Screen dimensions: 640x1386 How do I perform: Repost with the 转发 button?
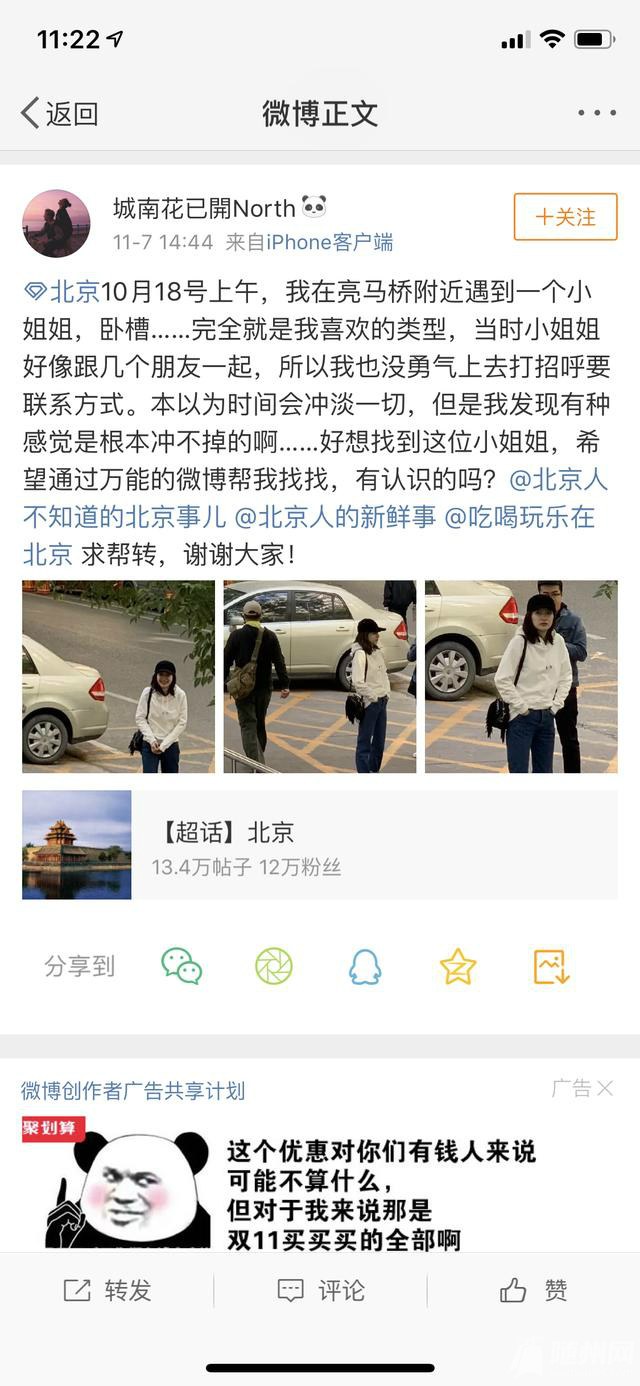[107, 1291]
